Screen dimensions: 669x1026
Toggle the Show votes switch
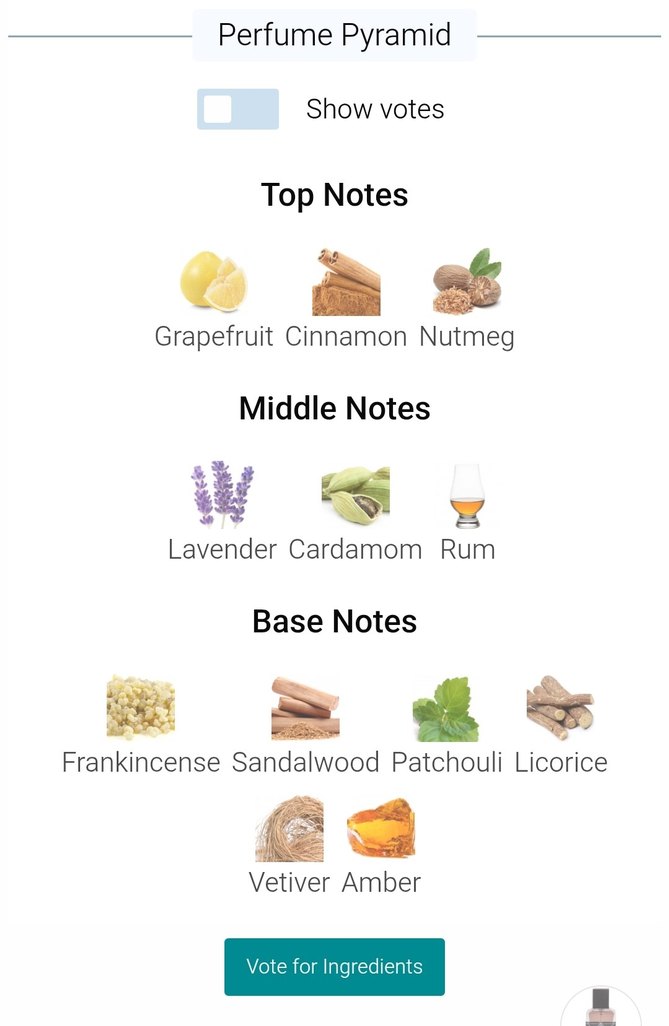(x=238, y=109)
